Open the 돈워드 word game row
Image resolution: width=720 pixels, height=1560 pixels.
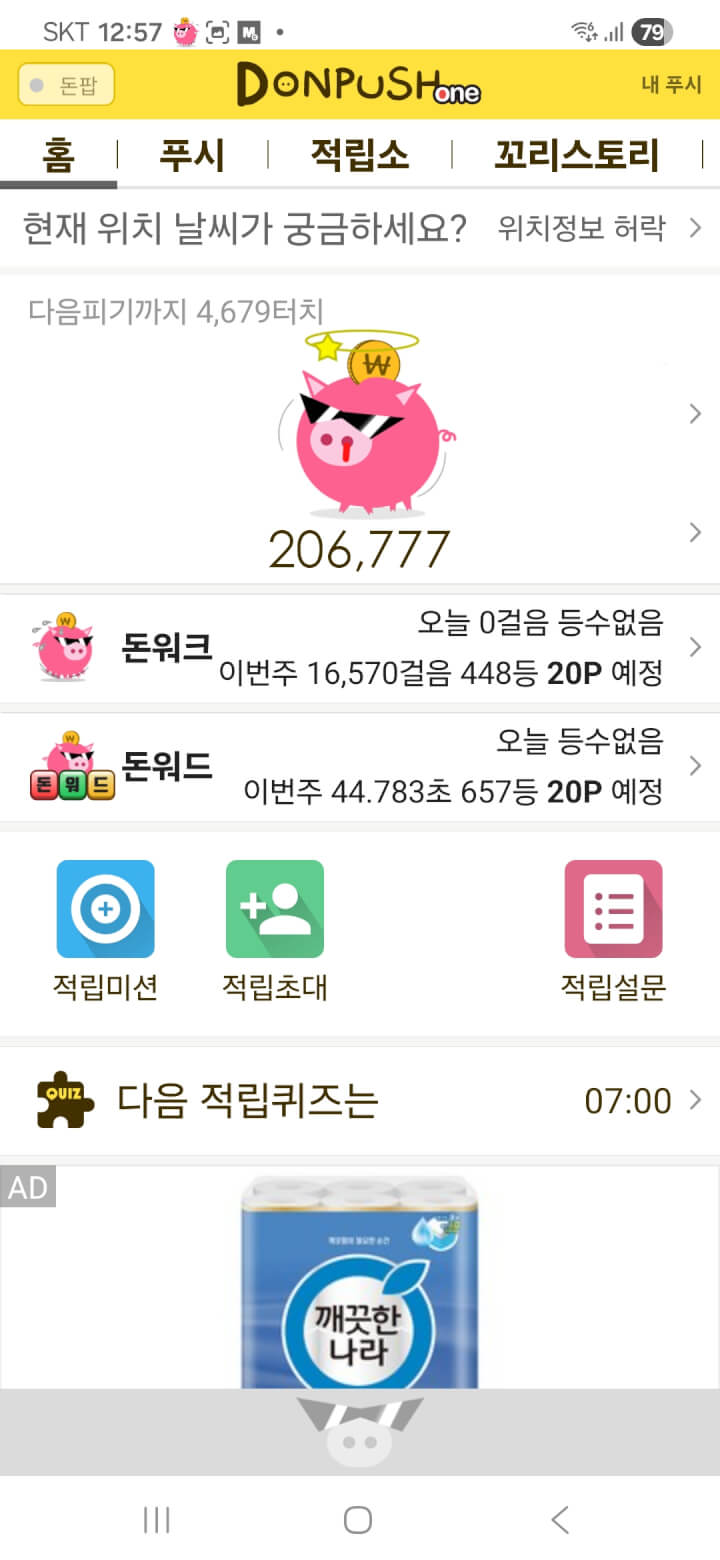(x=360, y=767)
